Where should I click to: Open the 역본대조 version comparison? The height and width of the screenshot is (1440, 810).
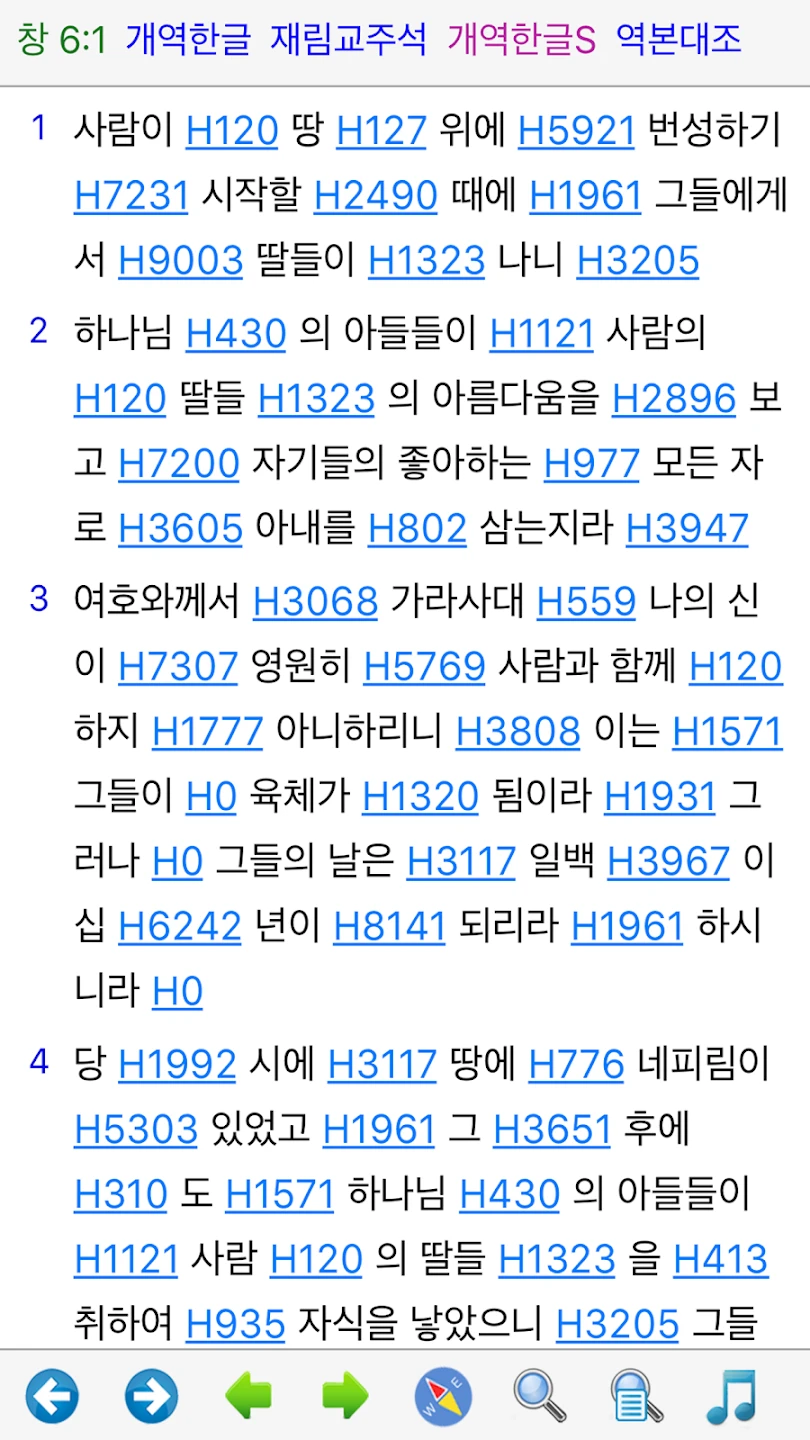click(679, 39)
